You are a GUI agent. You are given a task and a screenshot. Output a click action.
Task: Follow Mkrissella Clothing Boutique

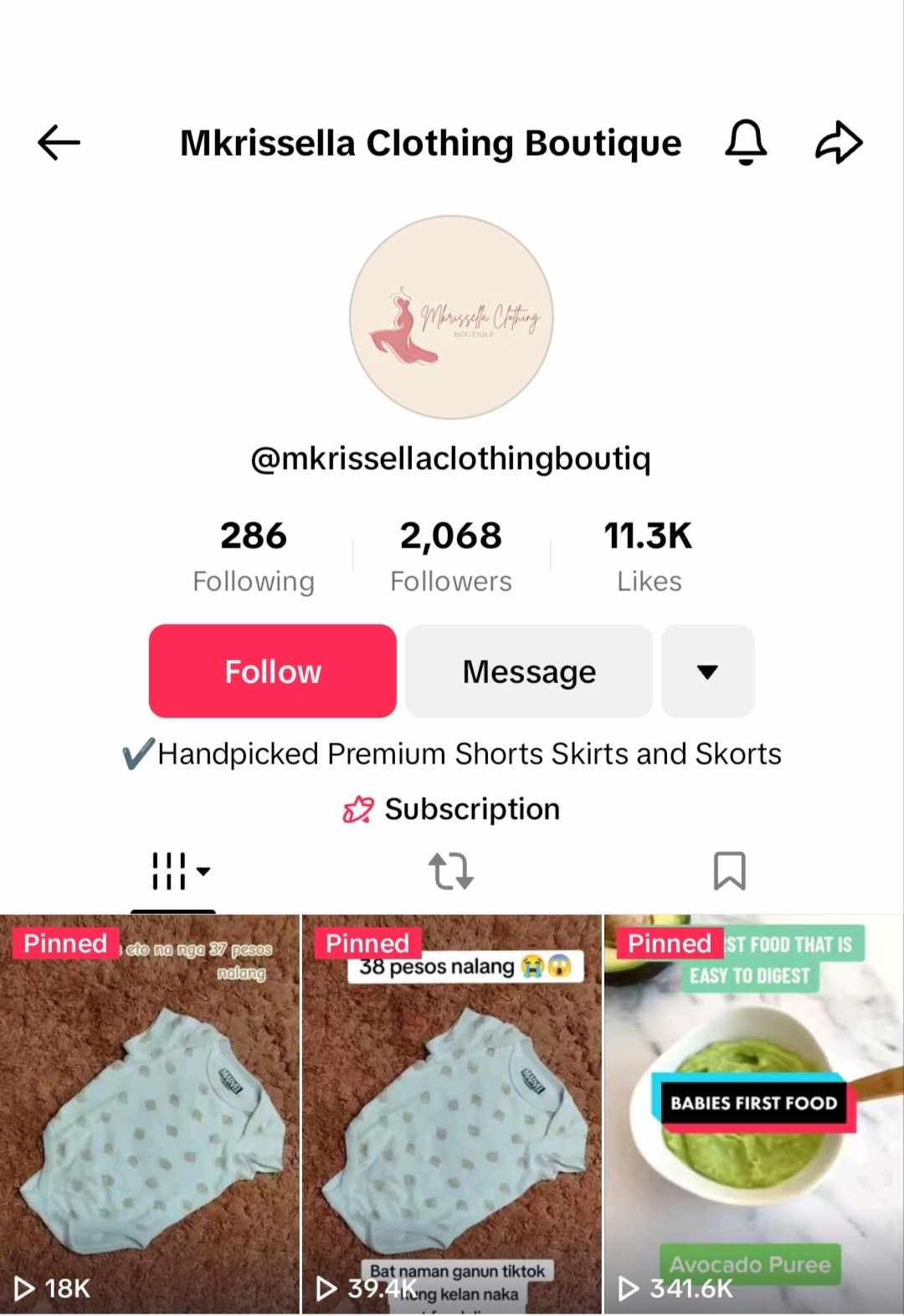pos(273,671)
